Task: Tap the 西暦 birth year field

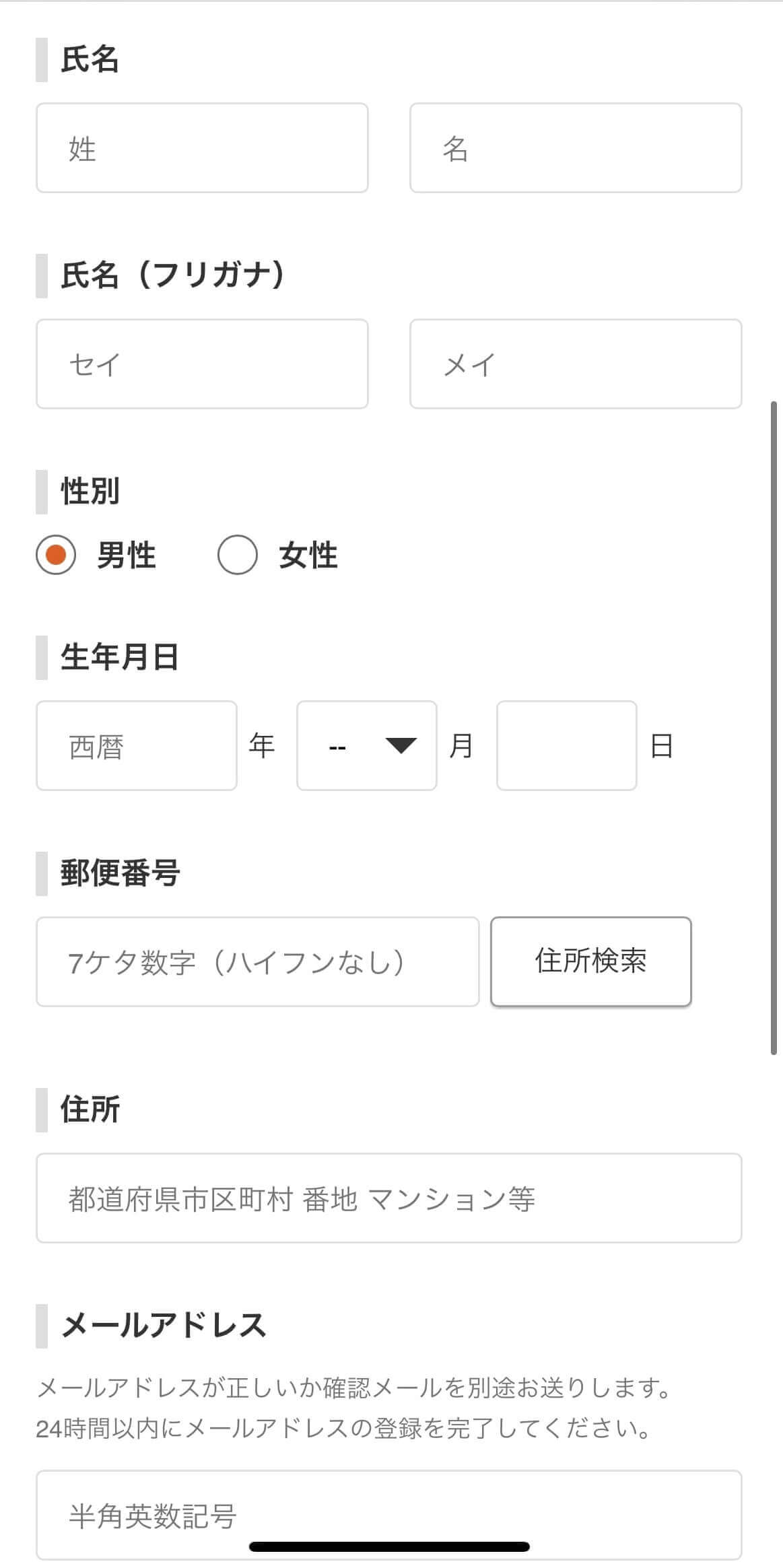Action: point(137,745)
